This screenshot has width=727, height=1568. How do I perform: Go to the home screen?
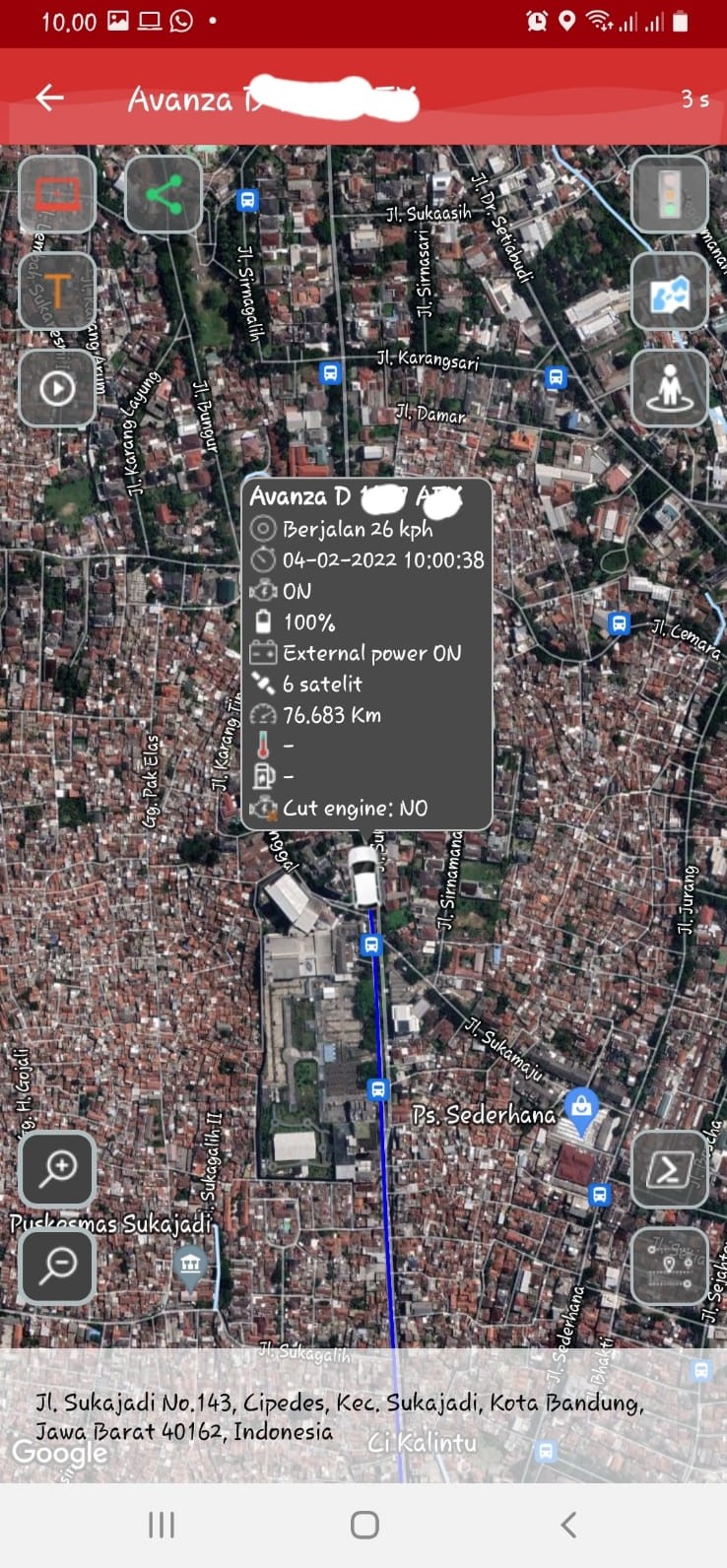[x=364, y=1525]
